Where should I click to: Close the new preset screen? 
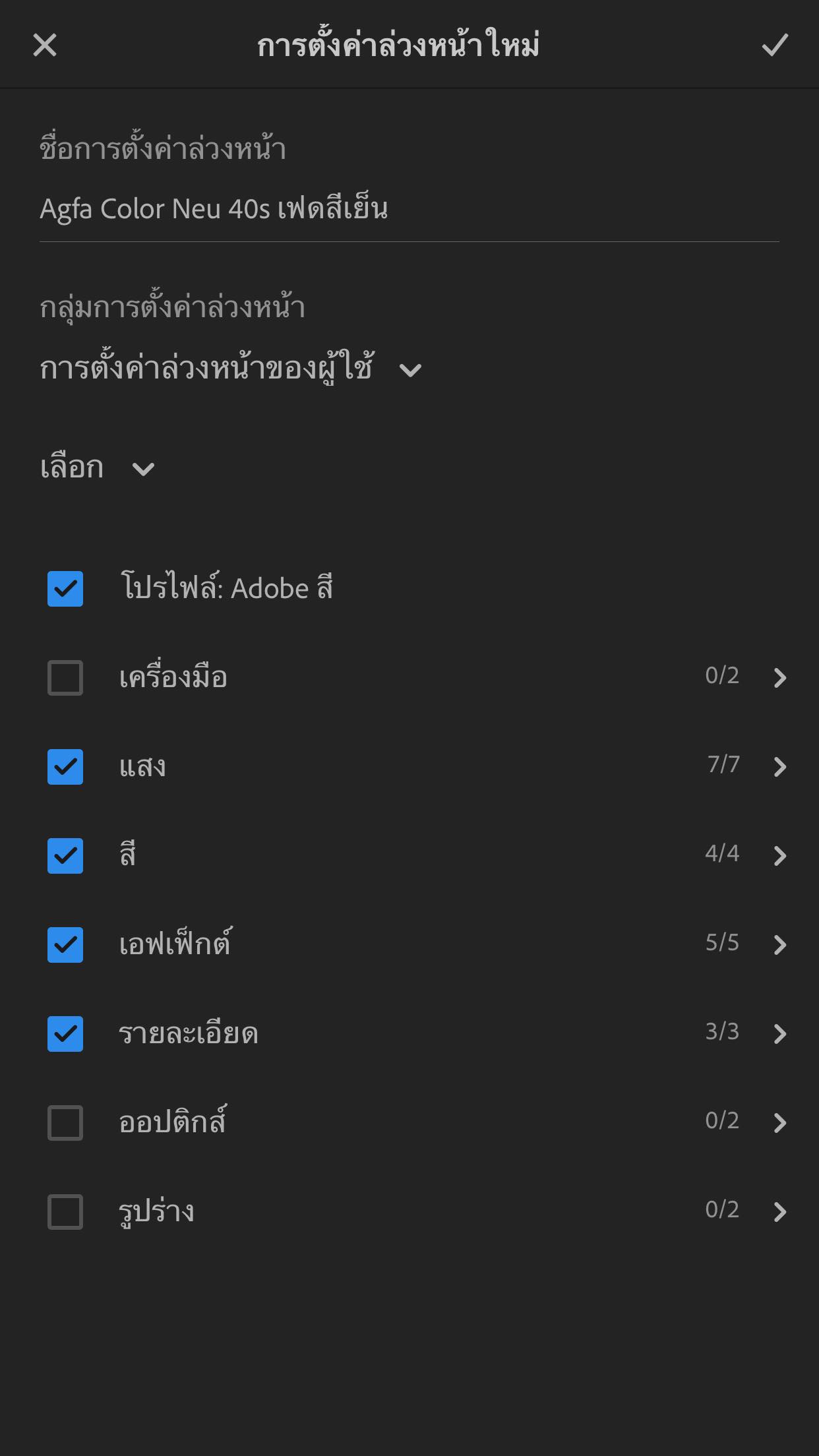tap(45, 45)
